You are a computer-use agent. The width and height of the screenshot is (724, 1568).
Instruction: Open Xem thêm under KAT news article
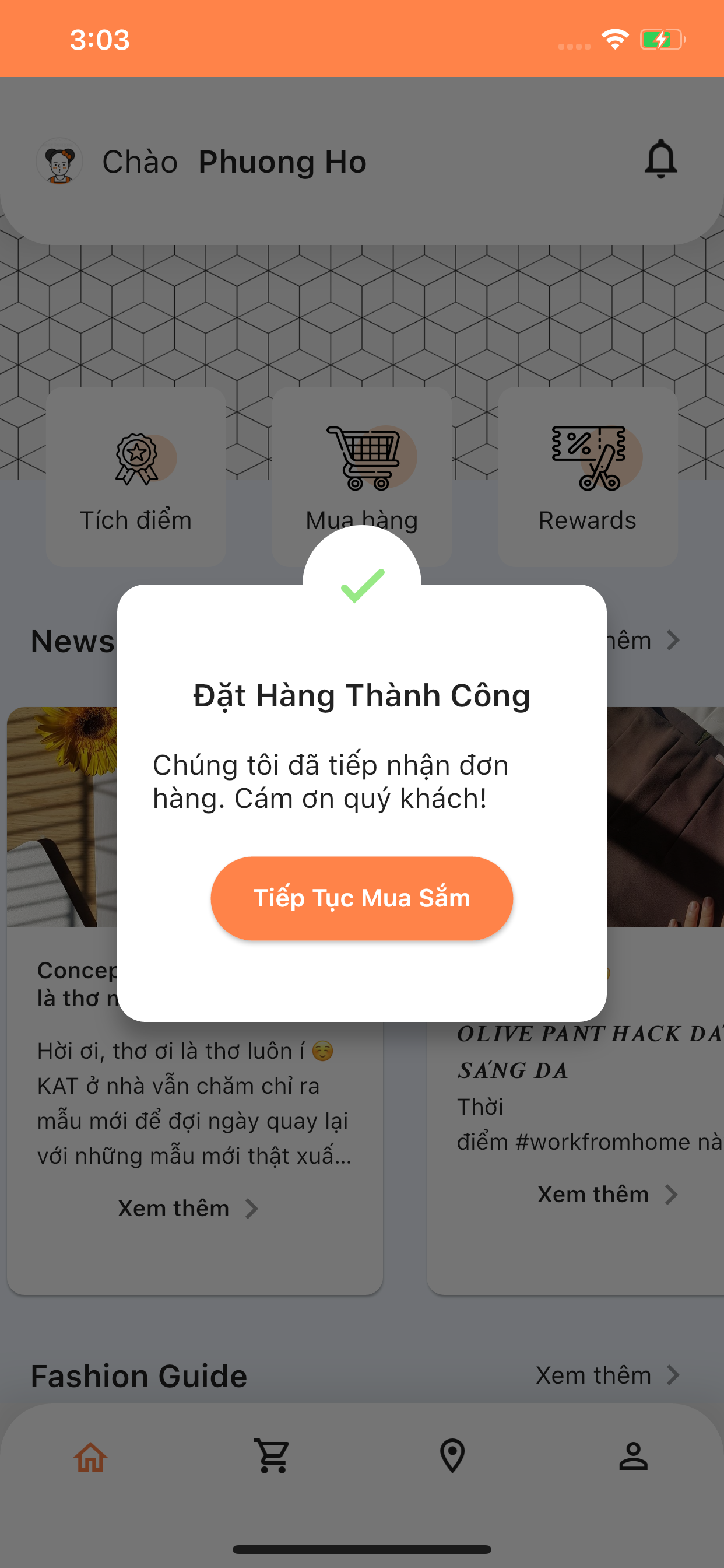(x=187, y=1208)
